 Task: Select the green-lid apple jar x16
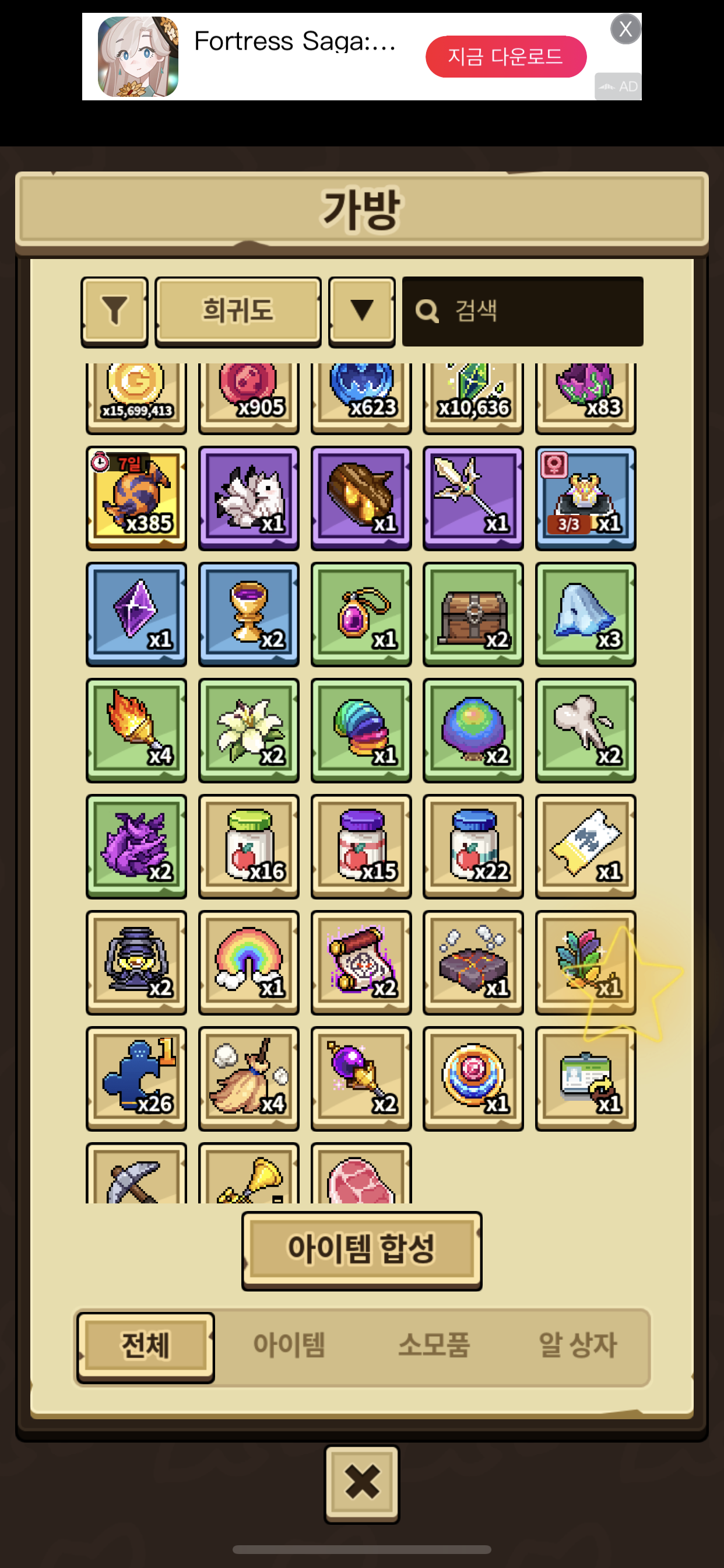(x=248, y=846)
